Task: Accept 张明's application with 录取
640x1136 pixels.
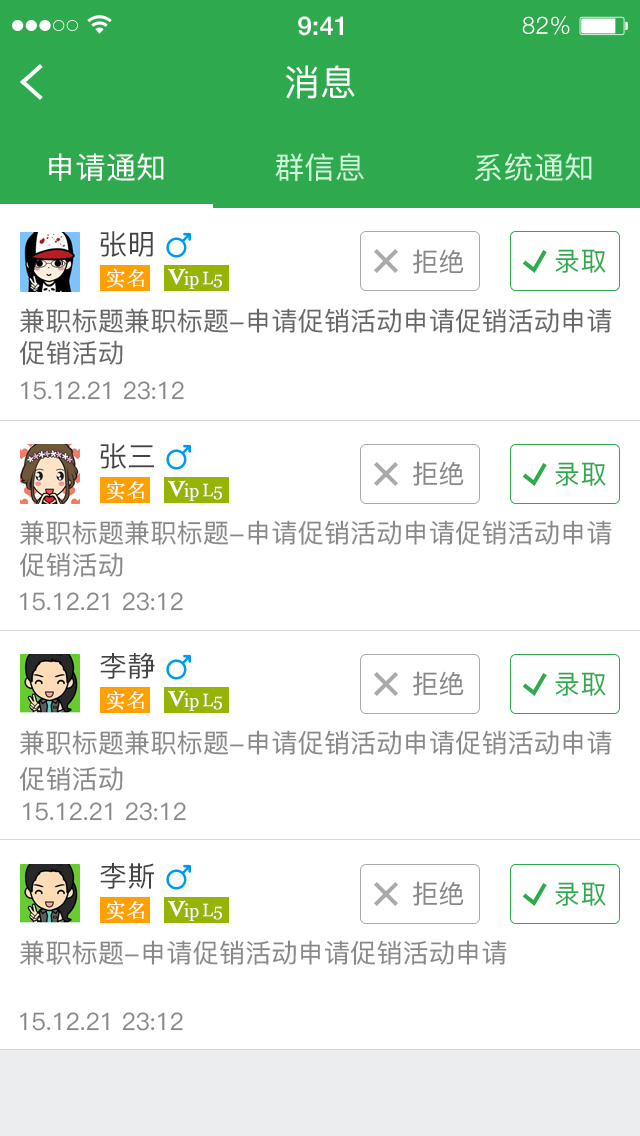Action: pos(564,261)
